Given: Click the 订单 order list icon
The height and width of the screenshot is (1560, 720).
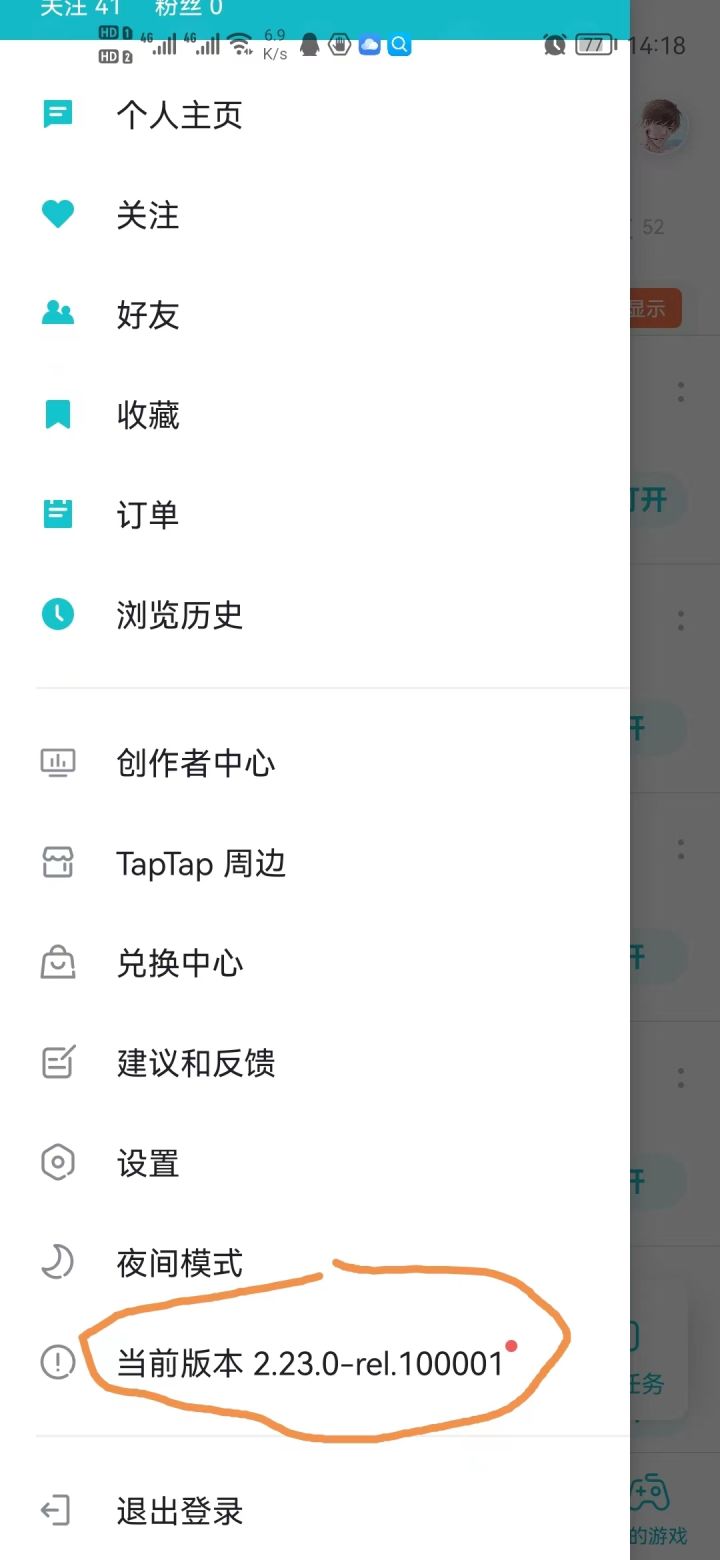Looking at the screenshot, I should tap(57, 514).
